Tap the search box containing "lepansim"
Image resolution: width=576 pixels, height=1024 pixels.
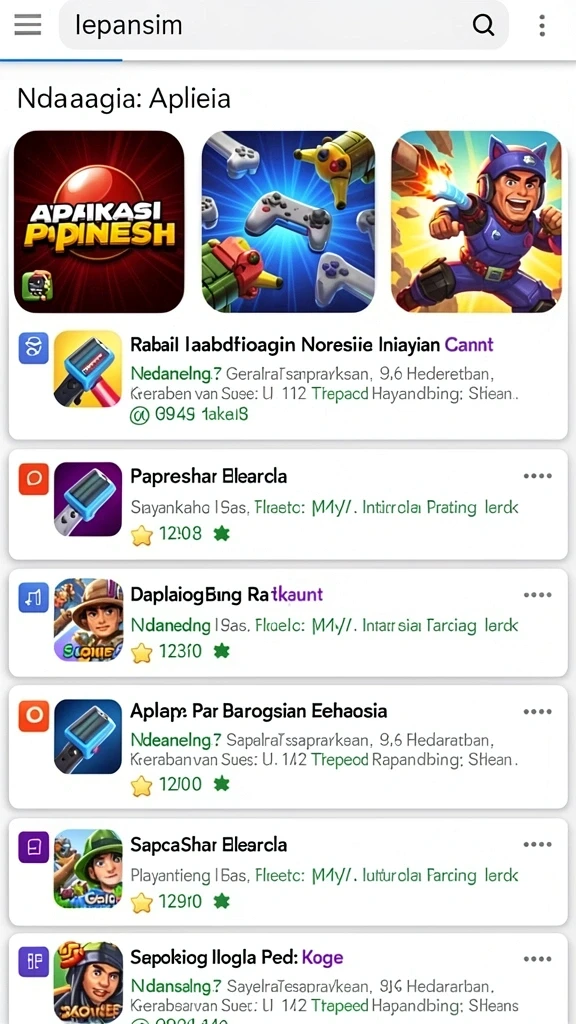pyautogui.click(x=283, y=25)
